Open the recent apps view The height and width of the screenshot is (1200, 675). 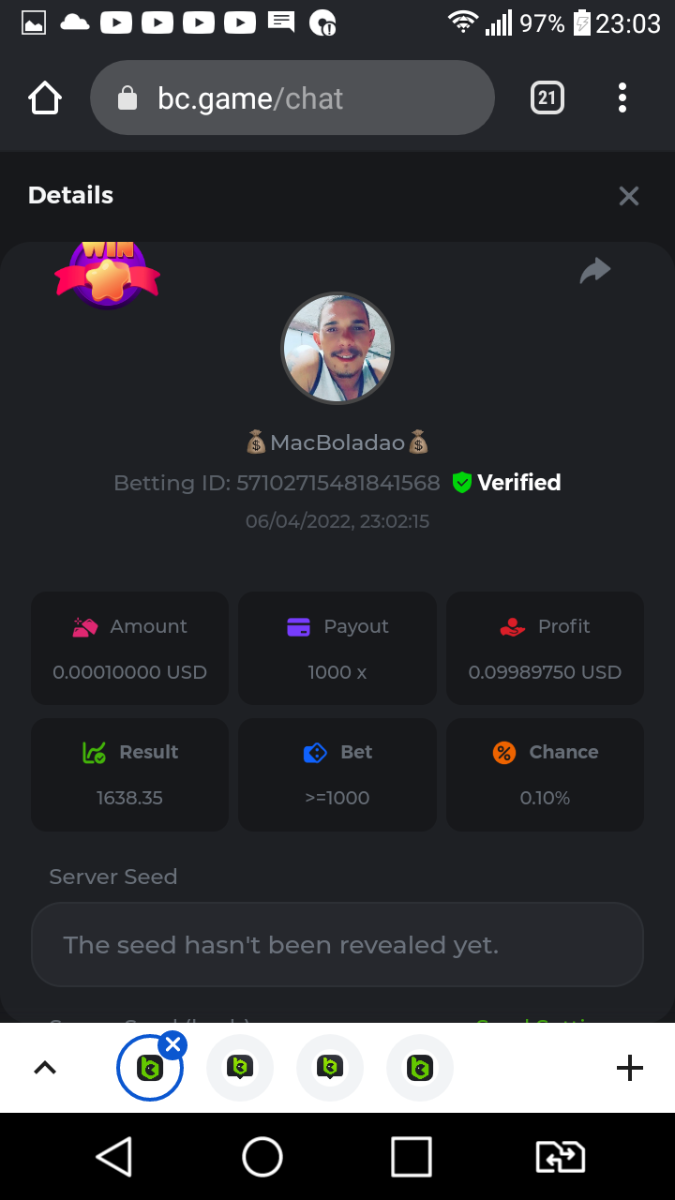pos(411,1157)
